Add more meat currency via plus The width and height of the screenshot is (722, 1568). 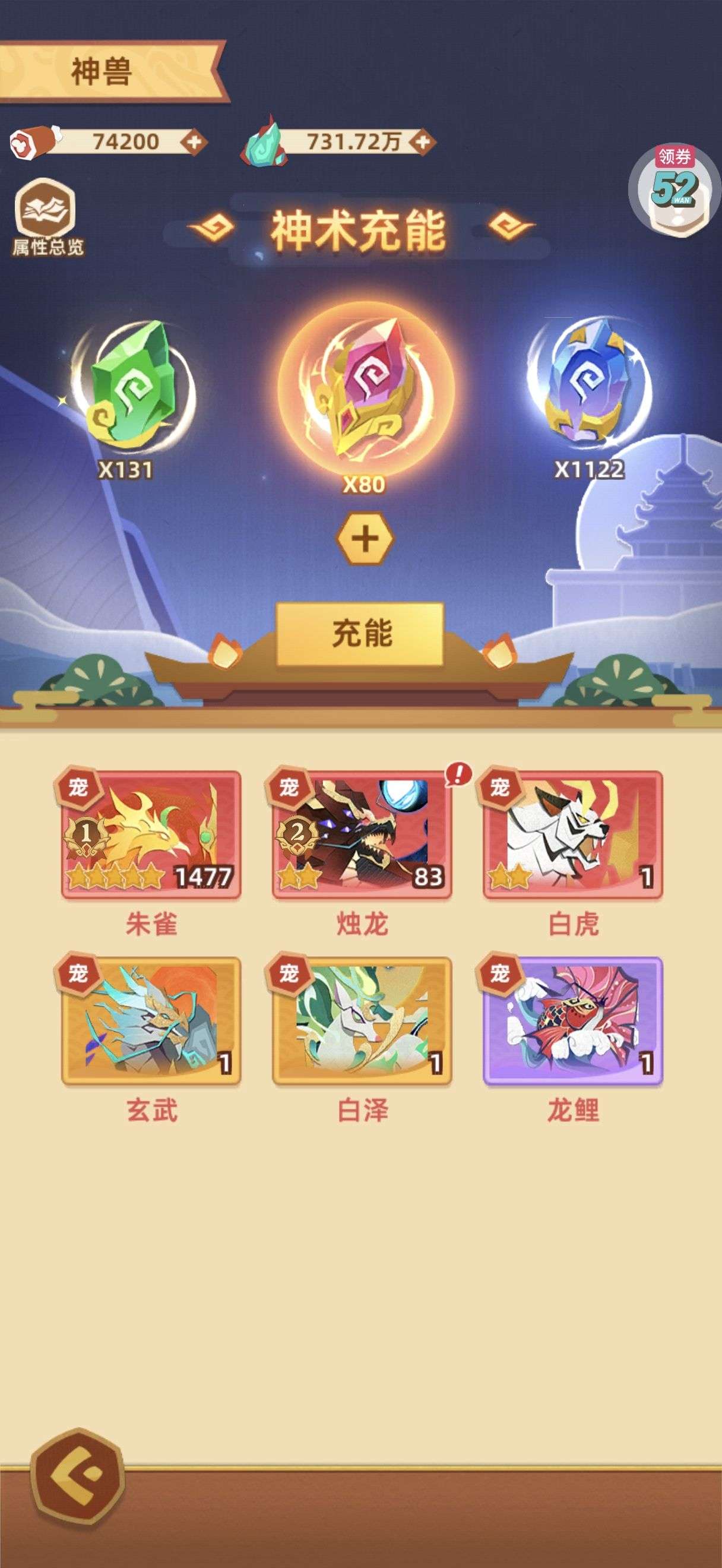pos(194,143)
